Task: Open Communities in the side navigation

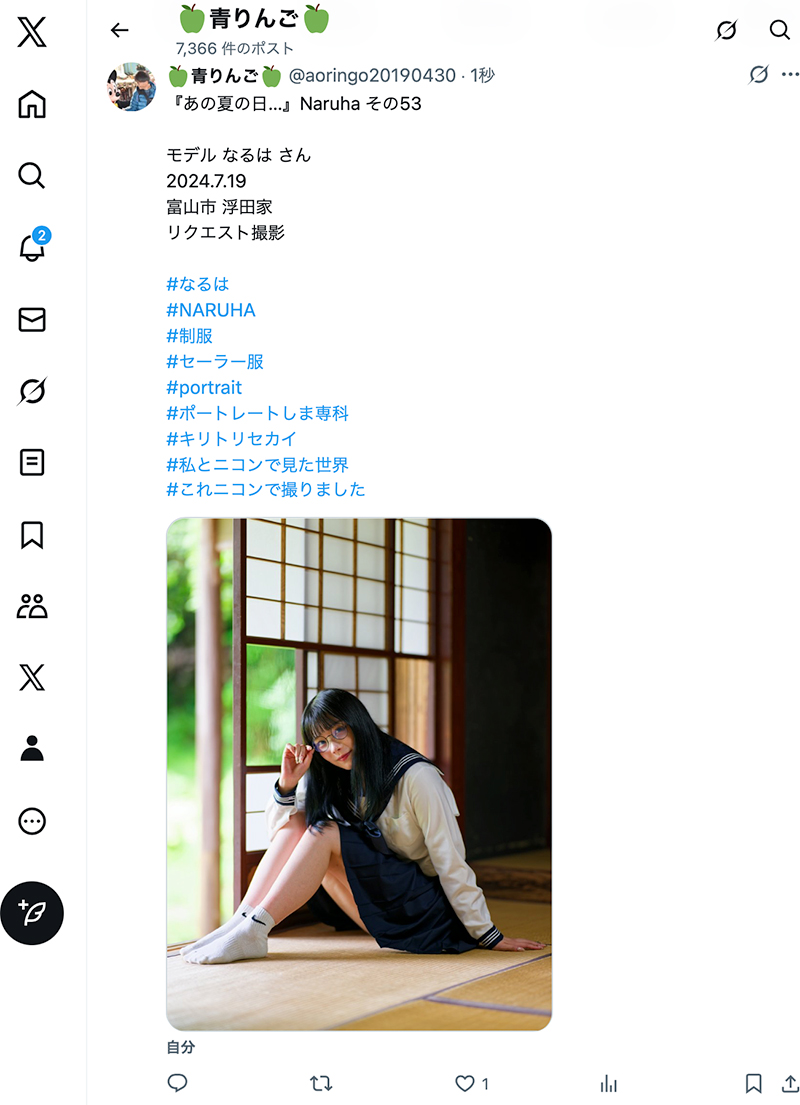Action: 32,606
